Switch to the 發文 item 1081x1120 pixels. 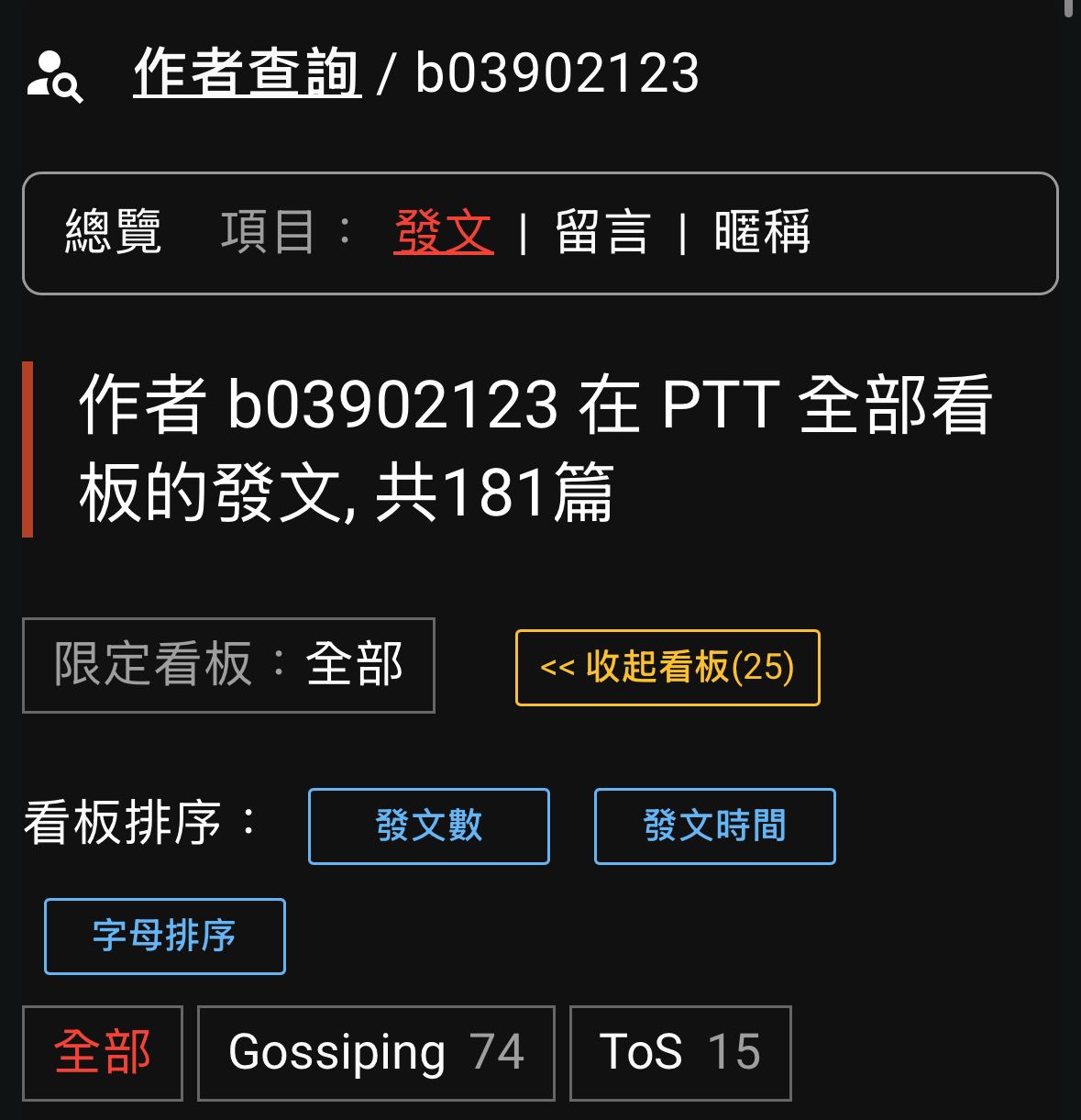coord(443,232)
